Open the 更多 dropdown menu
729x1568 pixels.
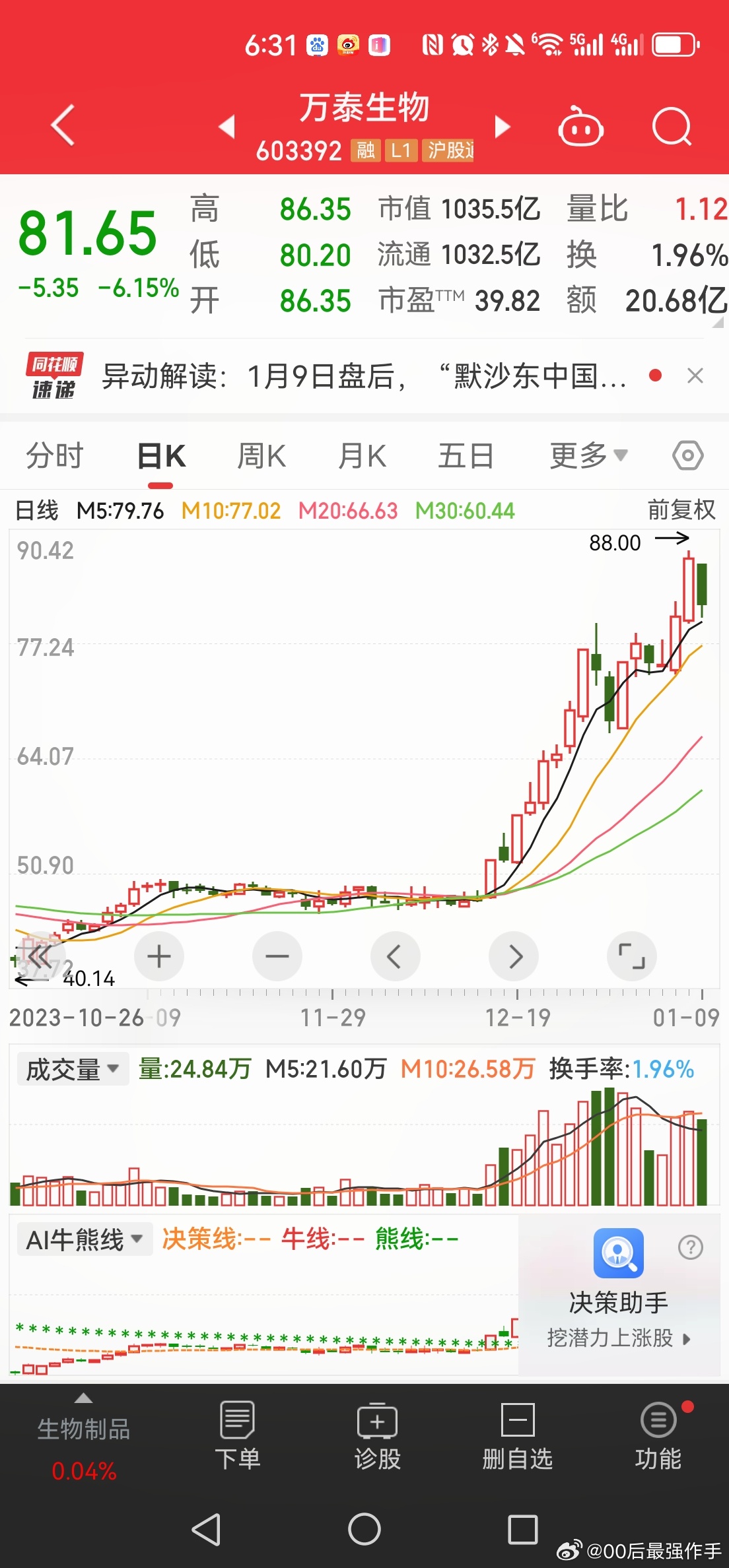[x=585, y=454]
